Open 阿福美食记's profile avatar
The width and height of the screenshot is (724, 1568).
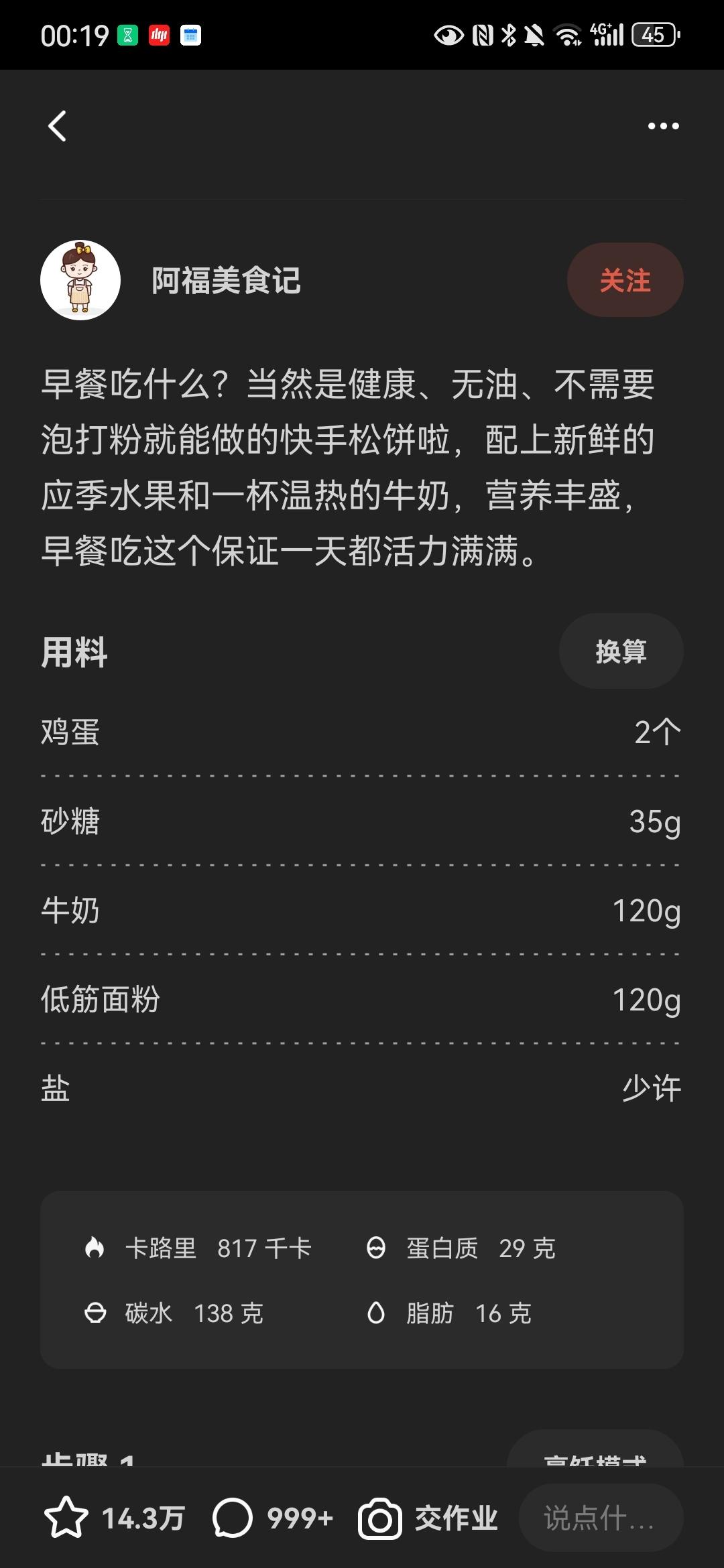(80, 280)
